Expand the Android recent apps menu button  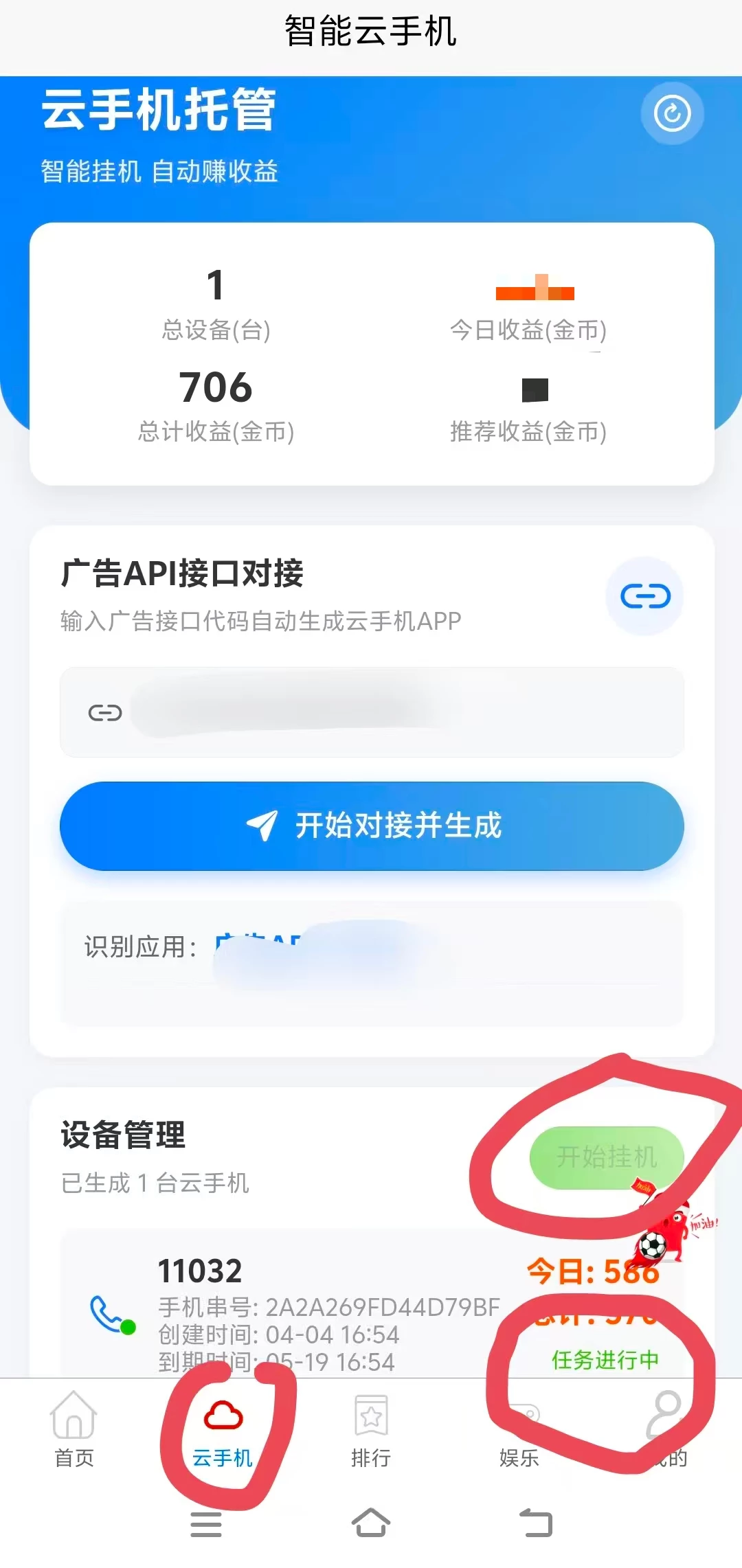(207, 1524)
